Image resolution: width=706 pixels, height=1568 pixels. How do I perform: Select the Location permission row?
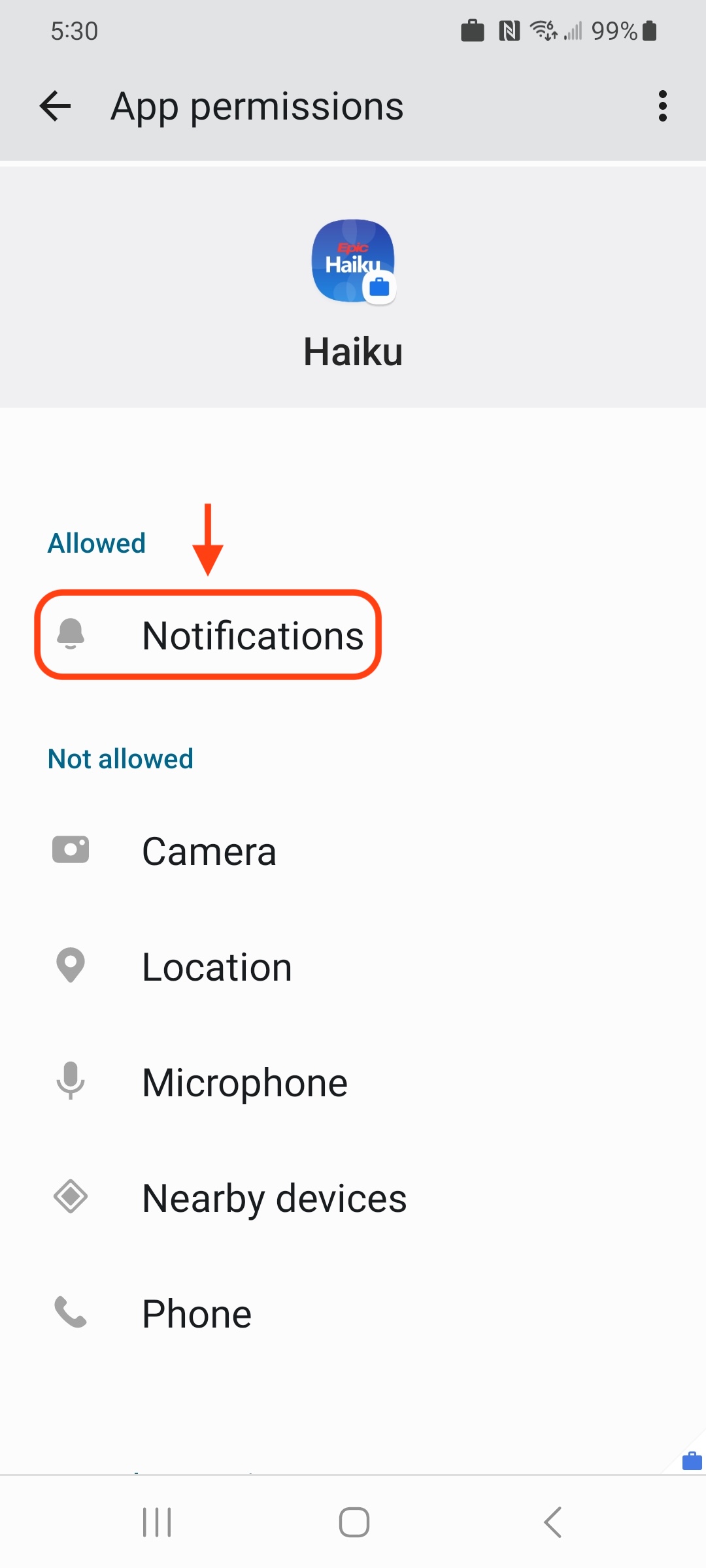coord(217,967)
